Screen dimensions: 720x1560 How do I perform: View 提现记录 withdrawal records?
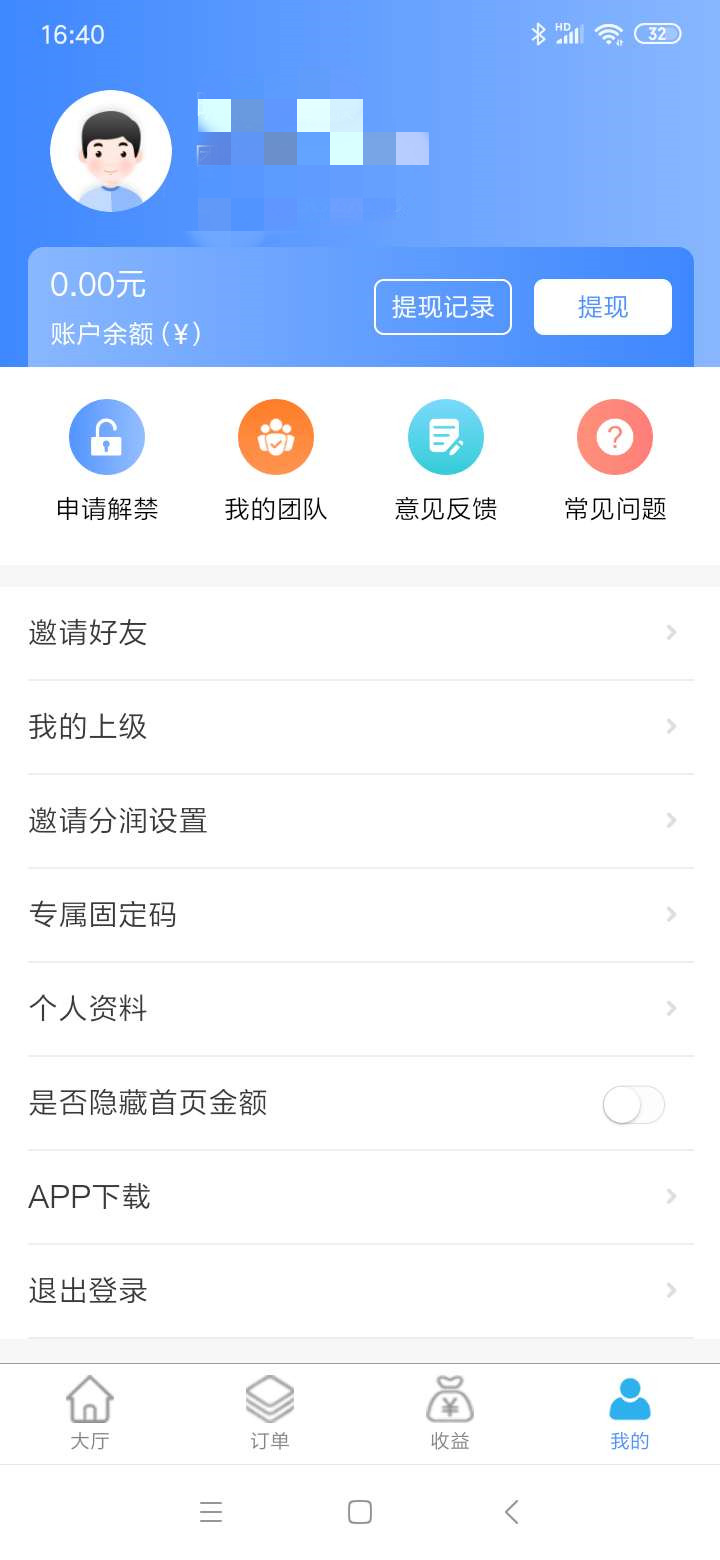click(443, 307)
